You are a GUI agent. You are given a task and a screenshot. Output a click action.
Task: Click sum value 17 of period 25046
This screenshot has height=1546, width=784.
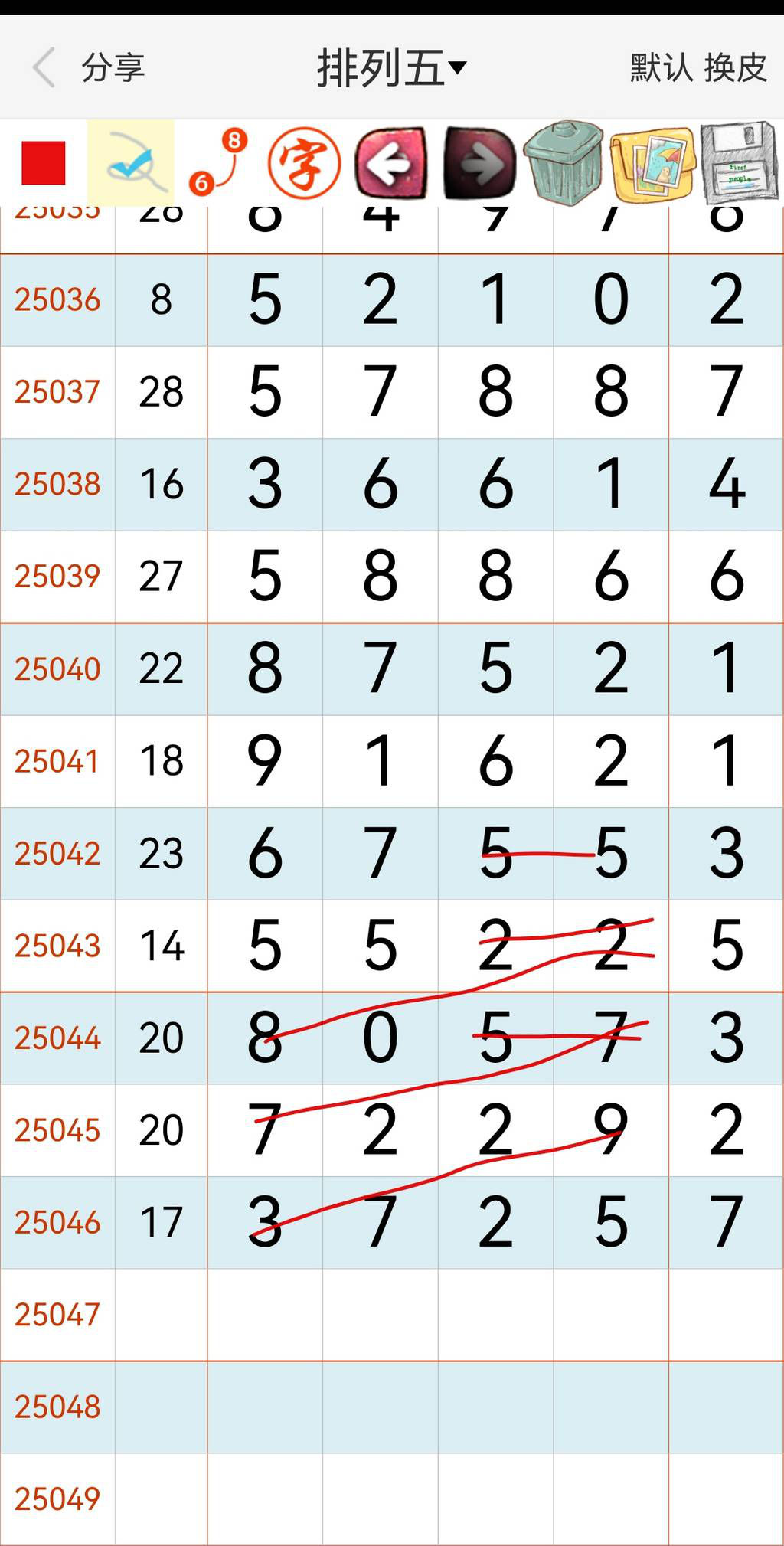pos(160,1221)
